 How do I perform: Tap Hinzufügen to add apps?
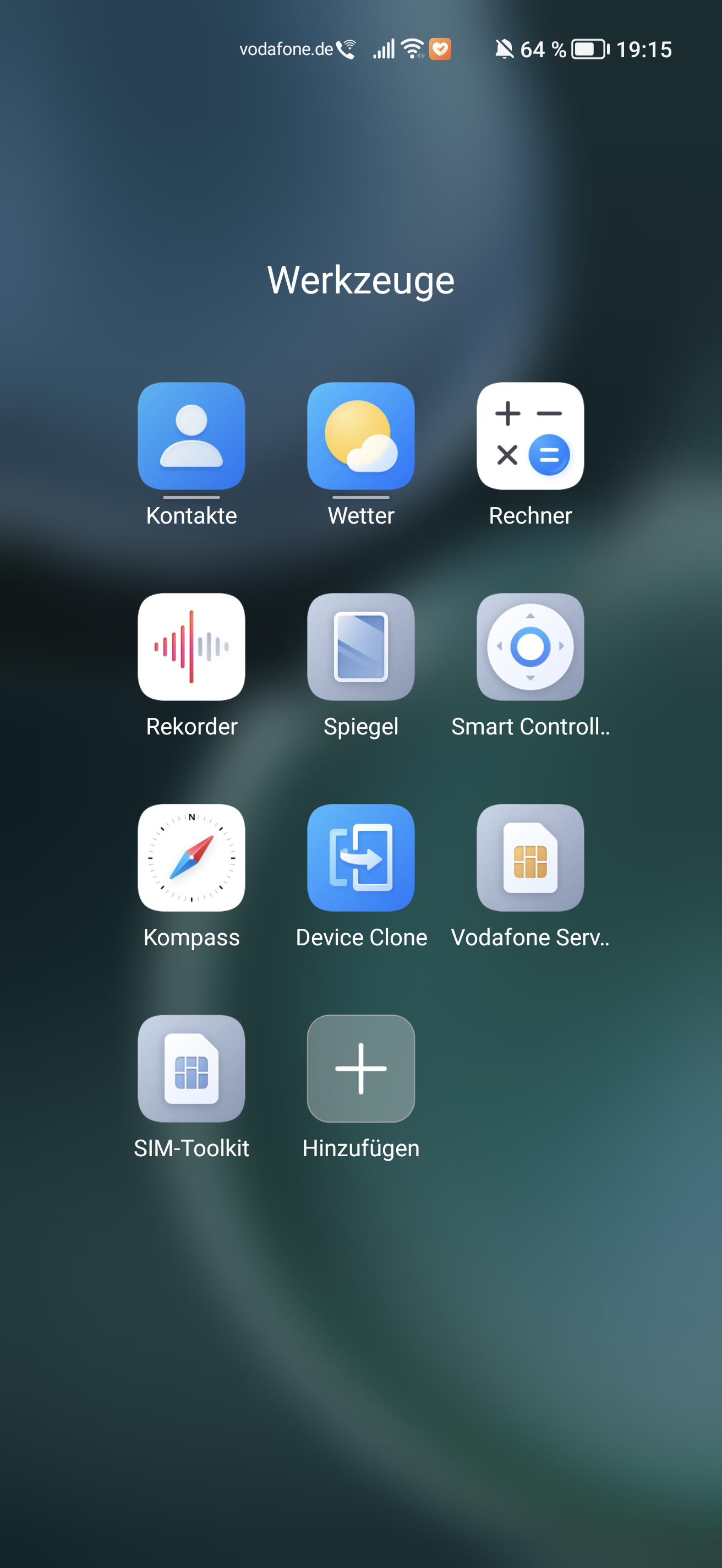point(360,1068)
